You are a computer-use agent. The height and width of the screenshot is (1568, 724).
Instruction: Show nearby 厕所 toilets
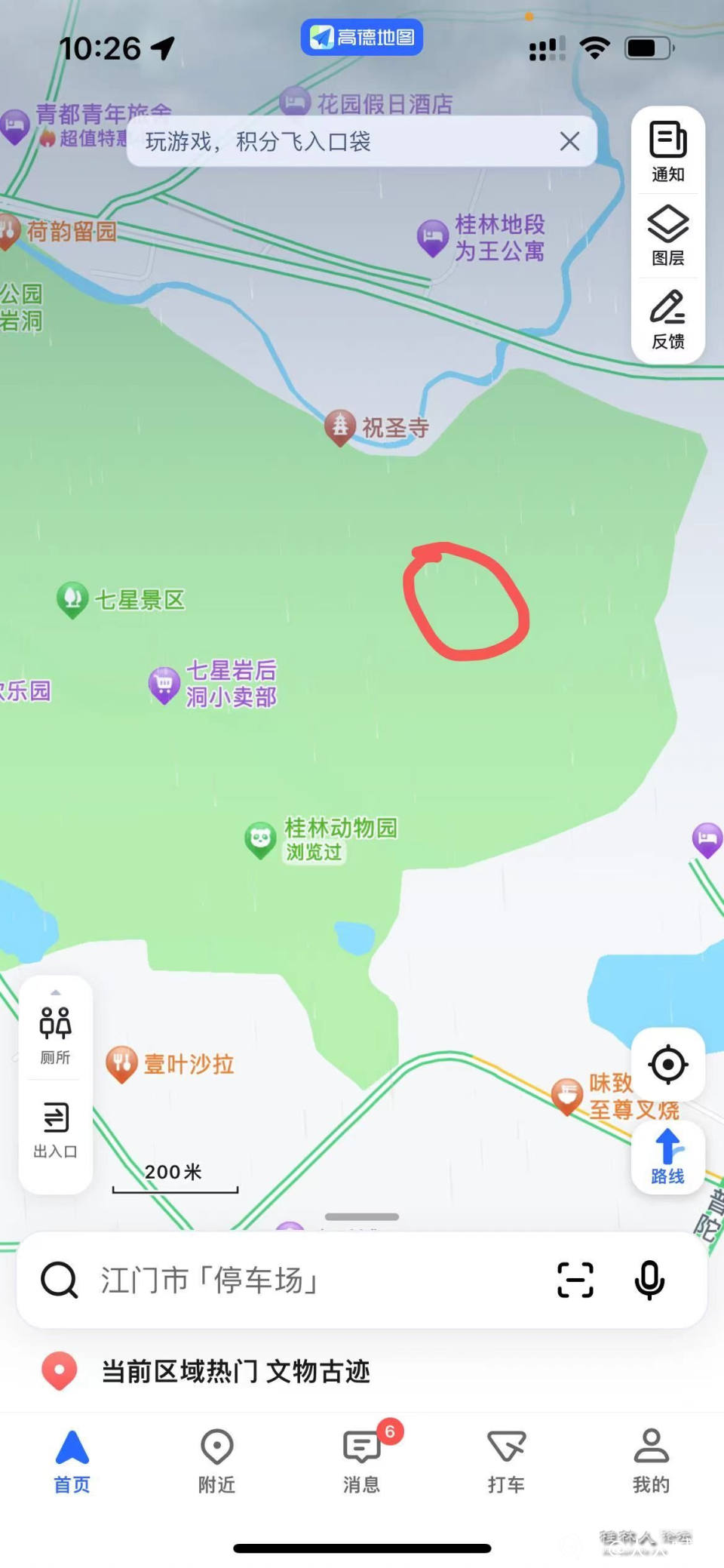coord(55,1035)
